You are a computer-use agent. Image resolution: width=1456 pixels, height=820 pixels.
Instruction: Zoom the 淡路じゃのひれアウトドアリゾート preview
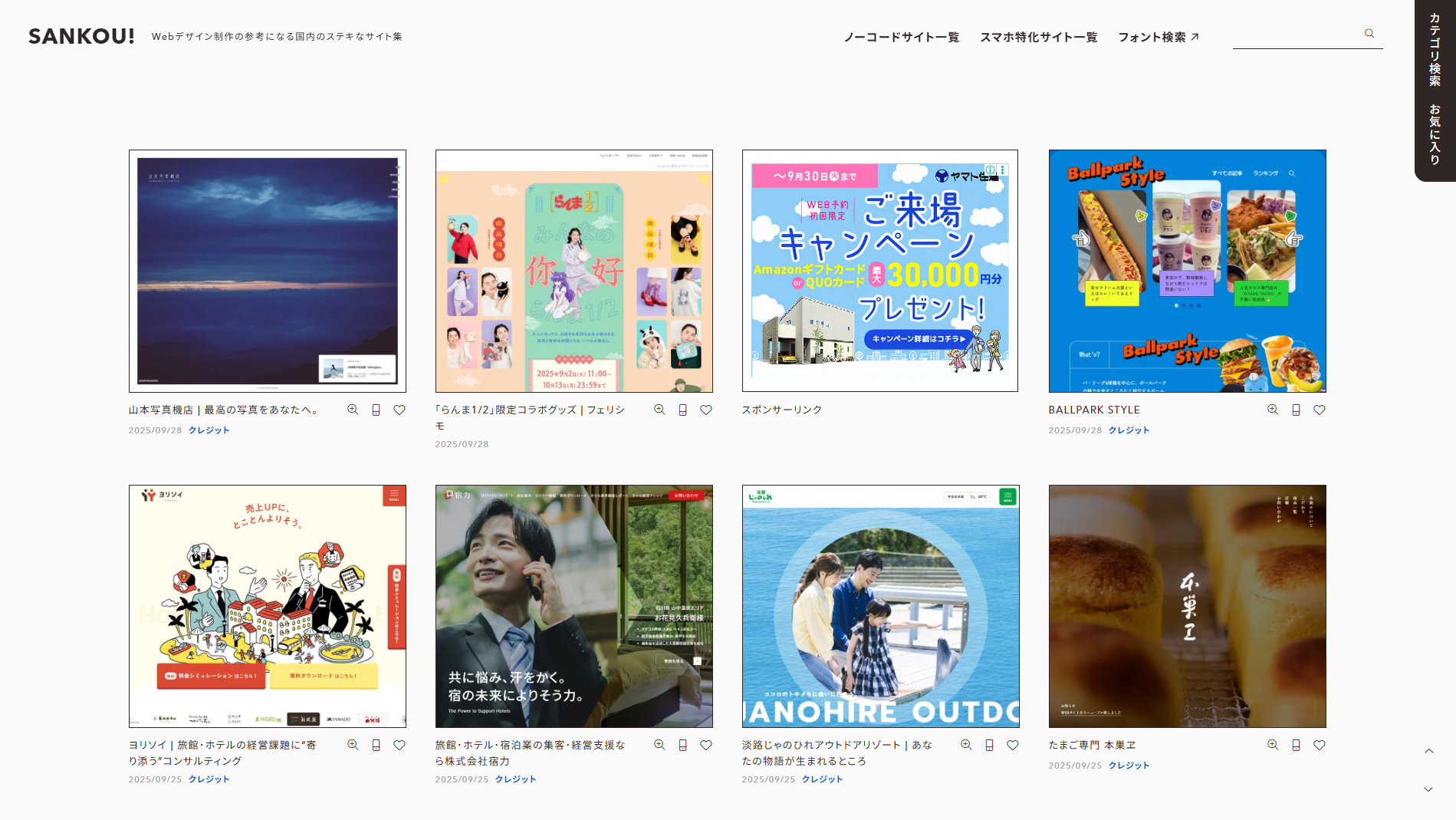[x=966, y=746]
